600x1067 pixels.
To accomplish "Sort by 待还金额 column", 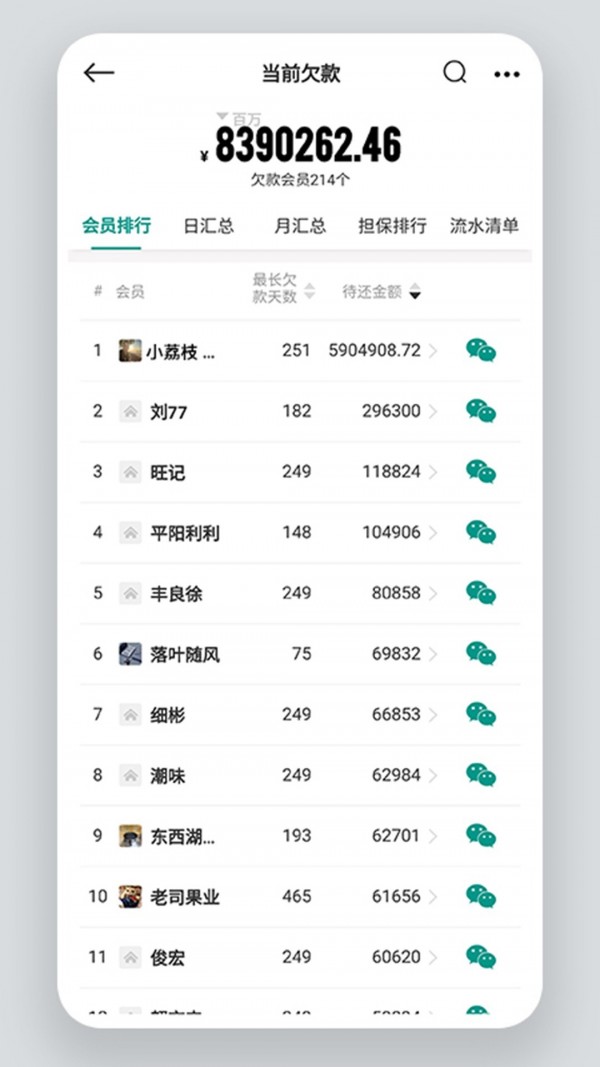I will pyautogui.click(x=381, y=292).
